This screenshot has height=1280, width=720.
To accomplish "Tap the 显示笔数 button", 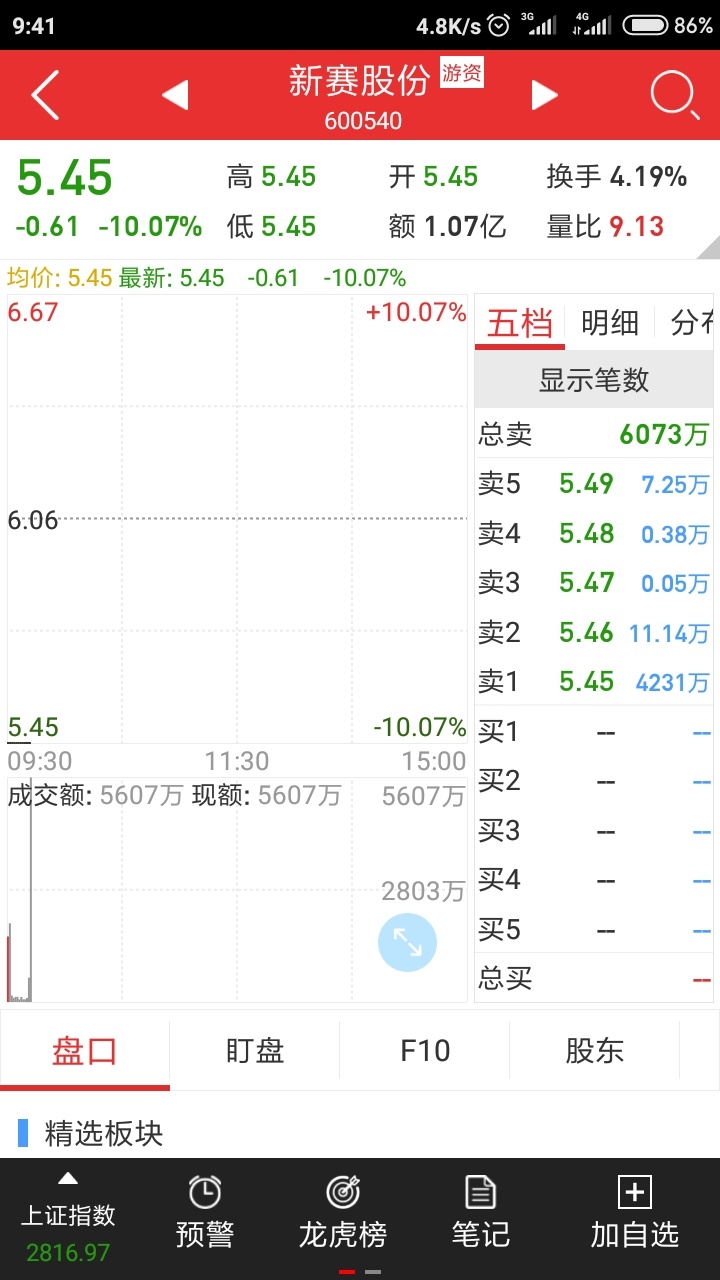I will [594, 380].
